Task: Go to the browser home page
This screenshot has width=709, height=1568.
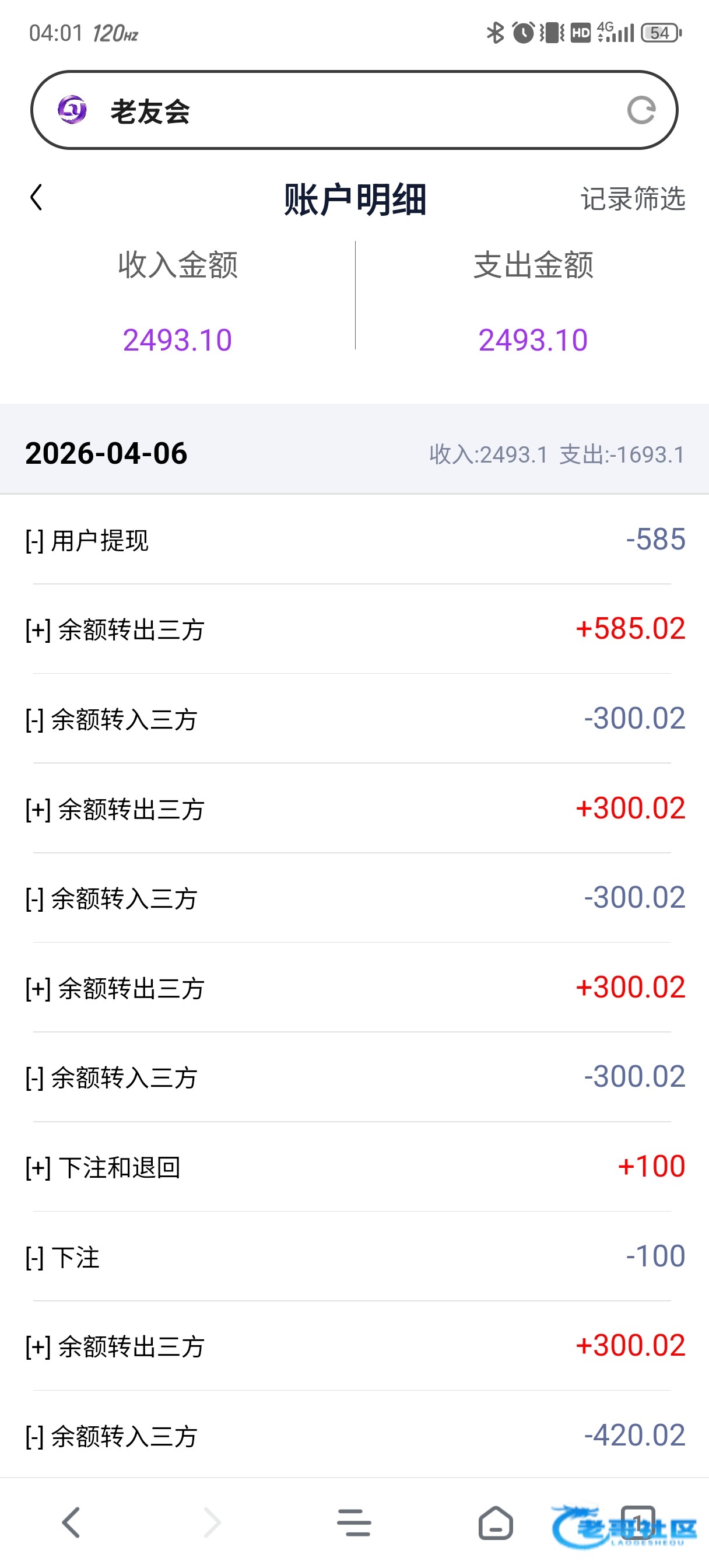Action: [496, 1522]
